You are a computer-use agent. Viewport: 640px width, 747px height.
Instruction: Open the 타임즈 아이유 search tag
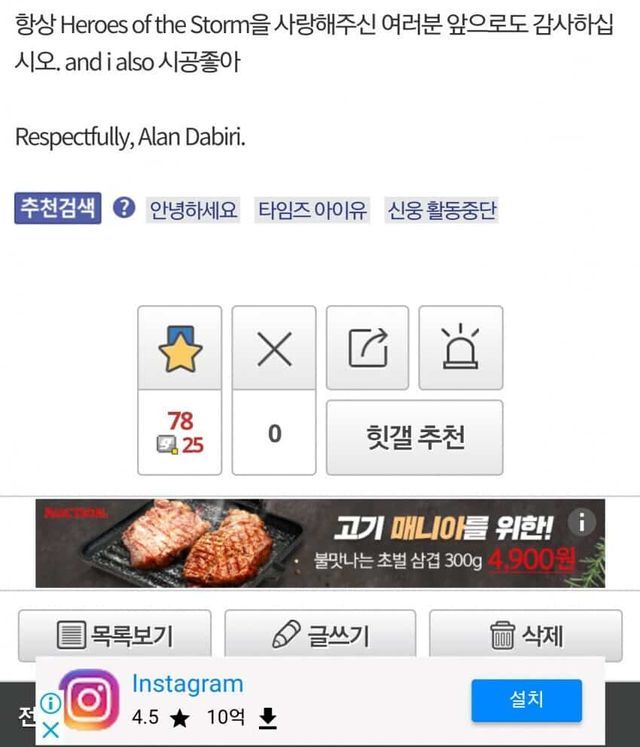(x=313, y=211)
